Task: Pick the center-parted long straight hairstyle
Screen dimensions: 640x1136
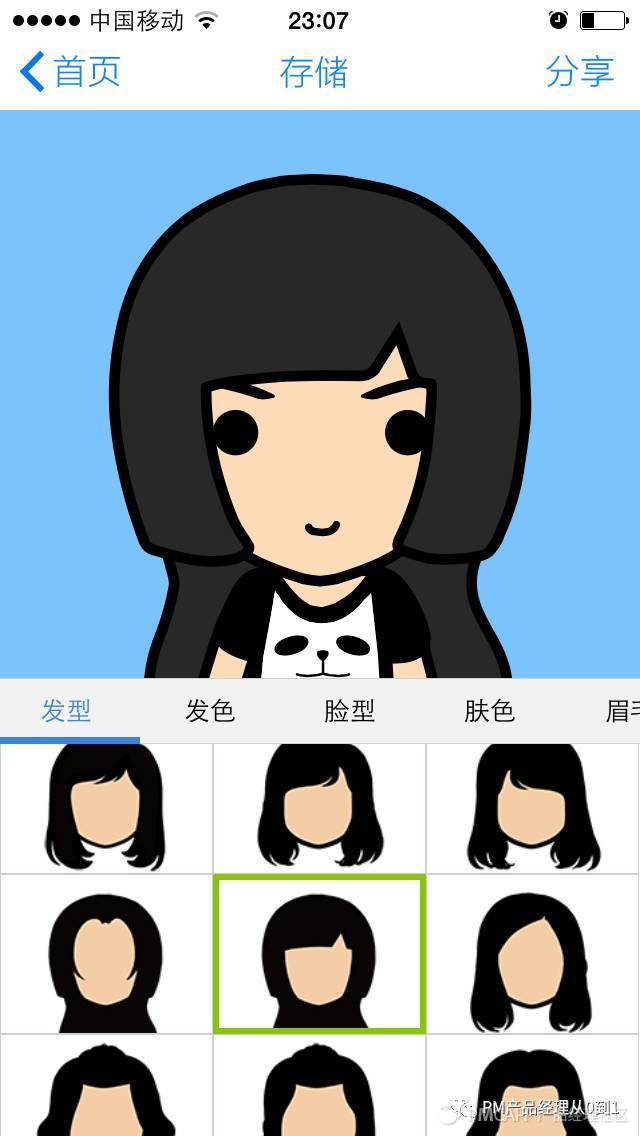Action: (x=105, y=954)
